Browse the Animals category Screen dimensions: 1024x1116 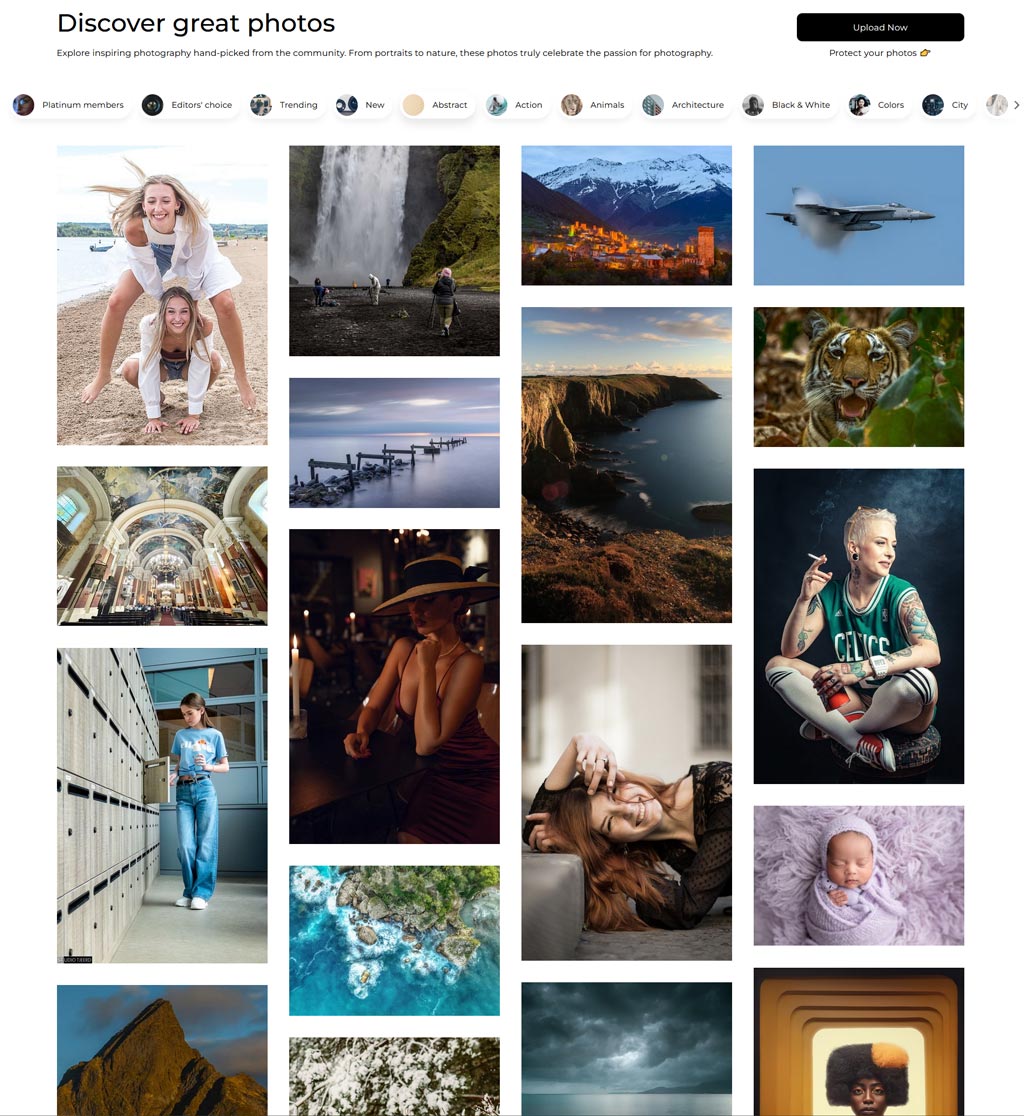click(594, 105)
